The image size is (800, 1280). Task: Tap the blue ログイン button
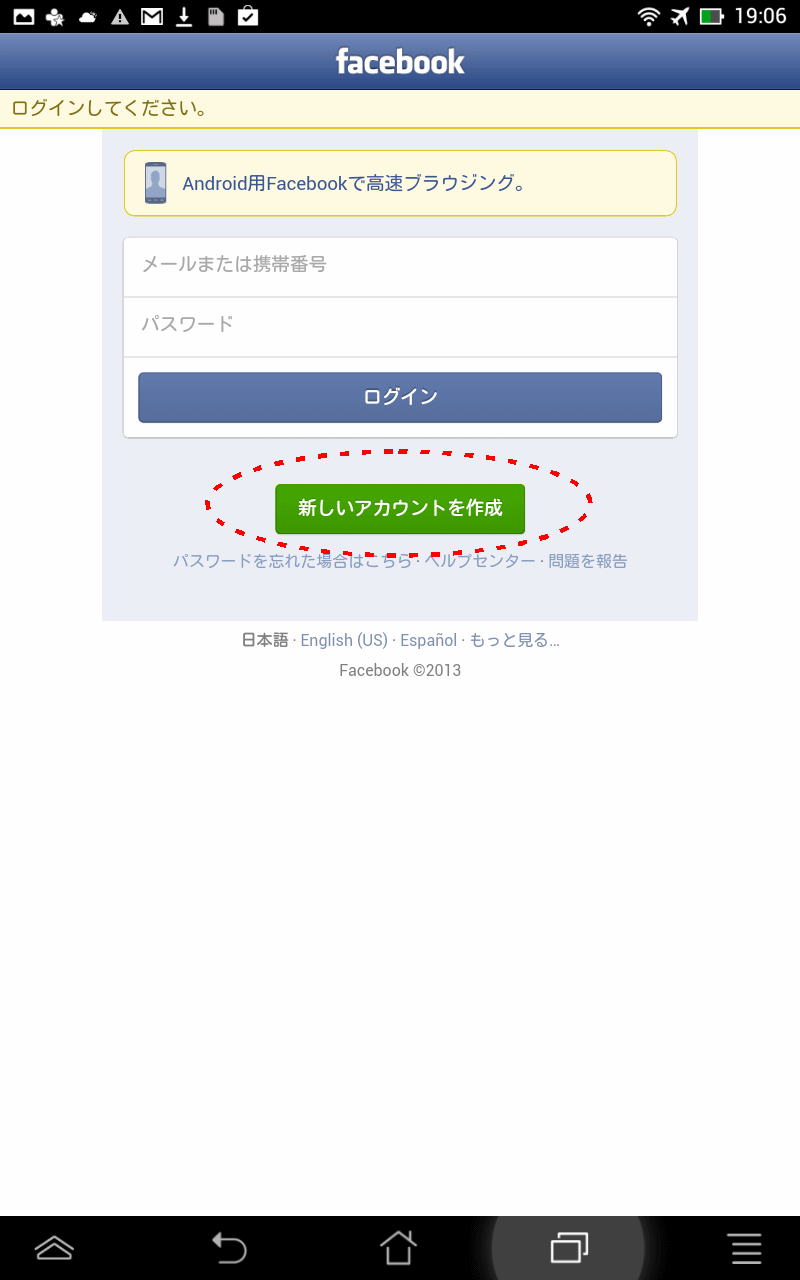coord(400,397)
